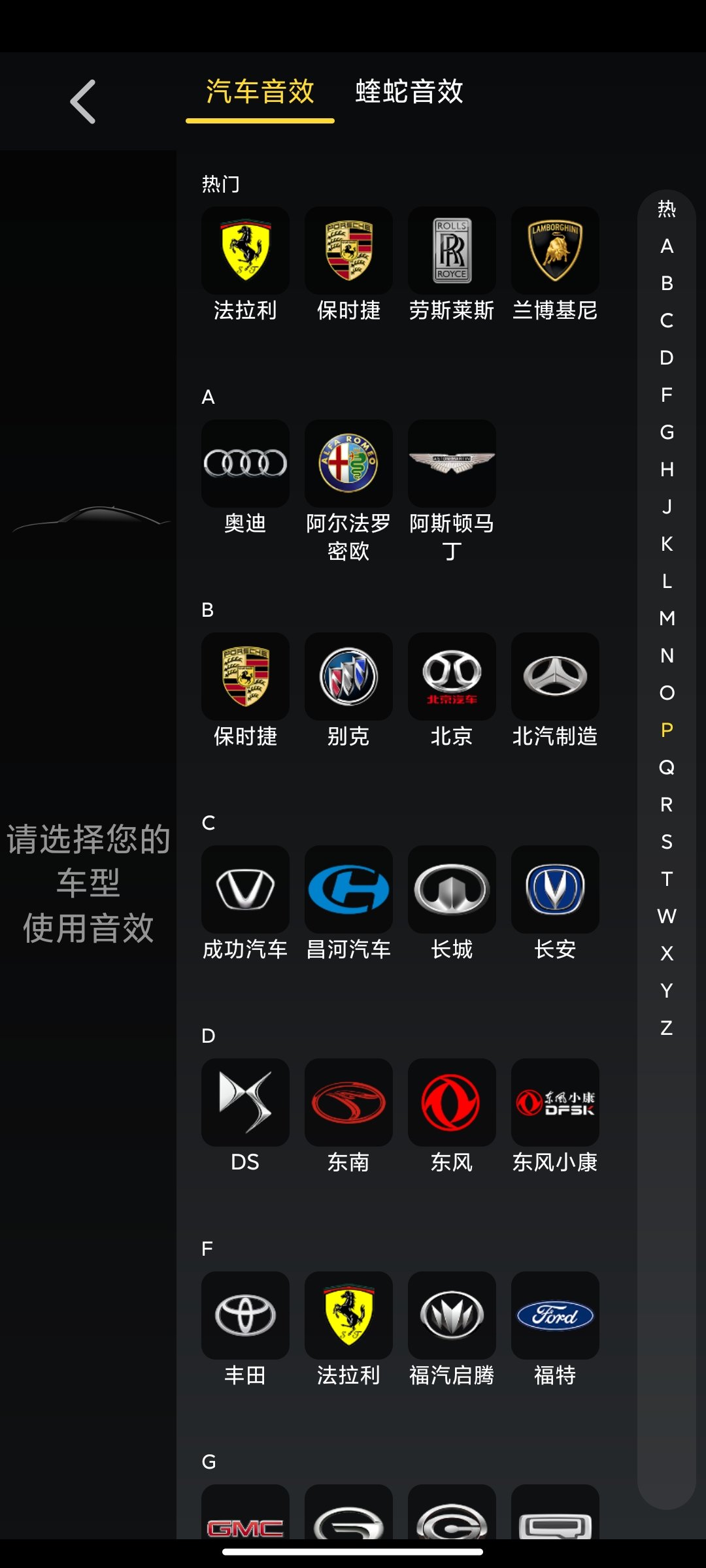Jump to letter M in the index
This screenshot has height=1568, width=706.
coord(667,618)
